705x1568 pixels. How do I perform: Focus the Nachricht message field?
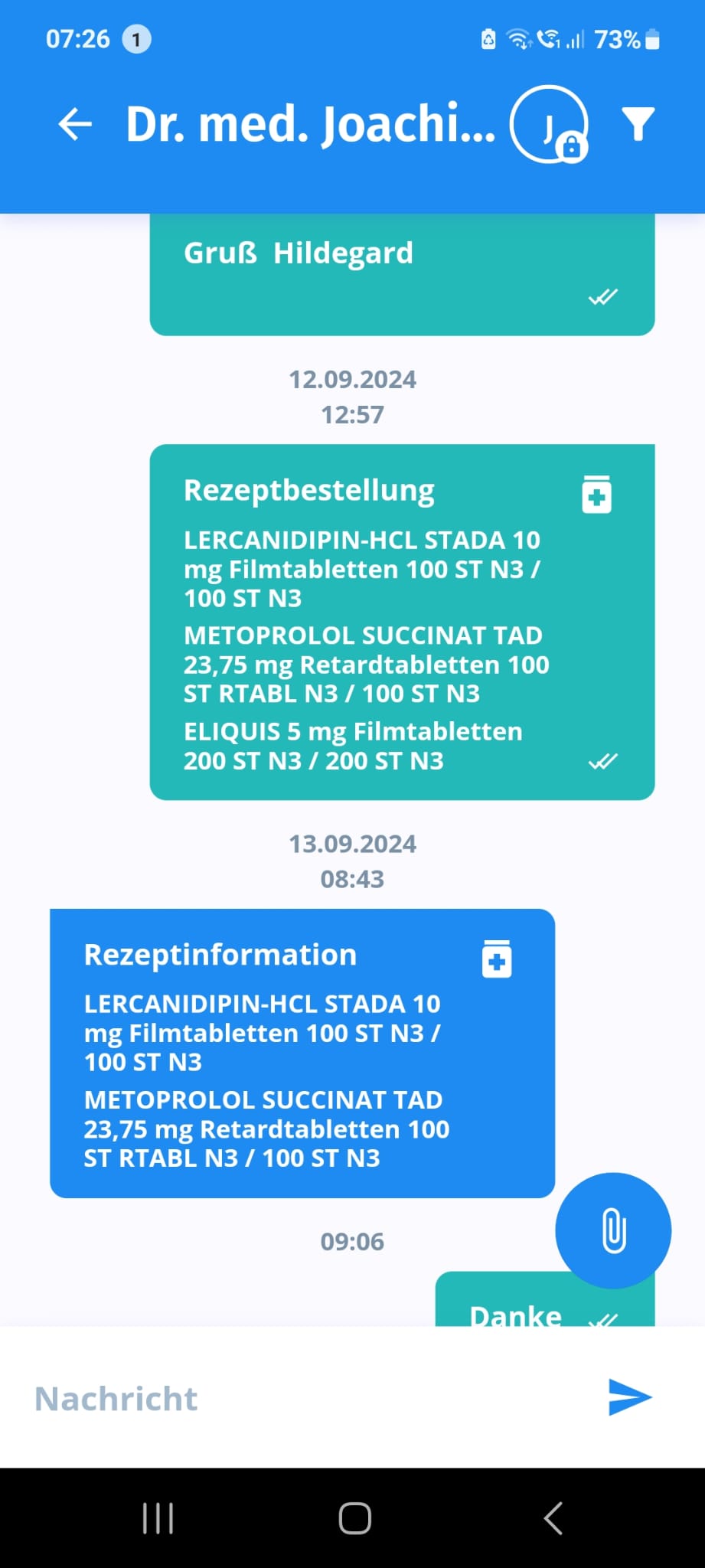tap(306, 1398)
